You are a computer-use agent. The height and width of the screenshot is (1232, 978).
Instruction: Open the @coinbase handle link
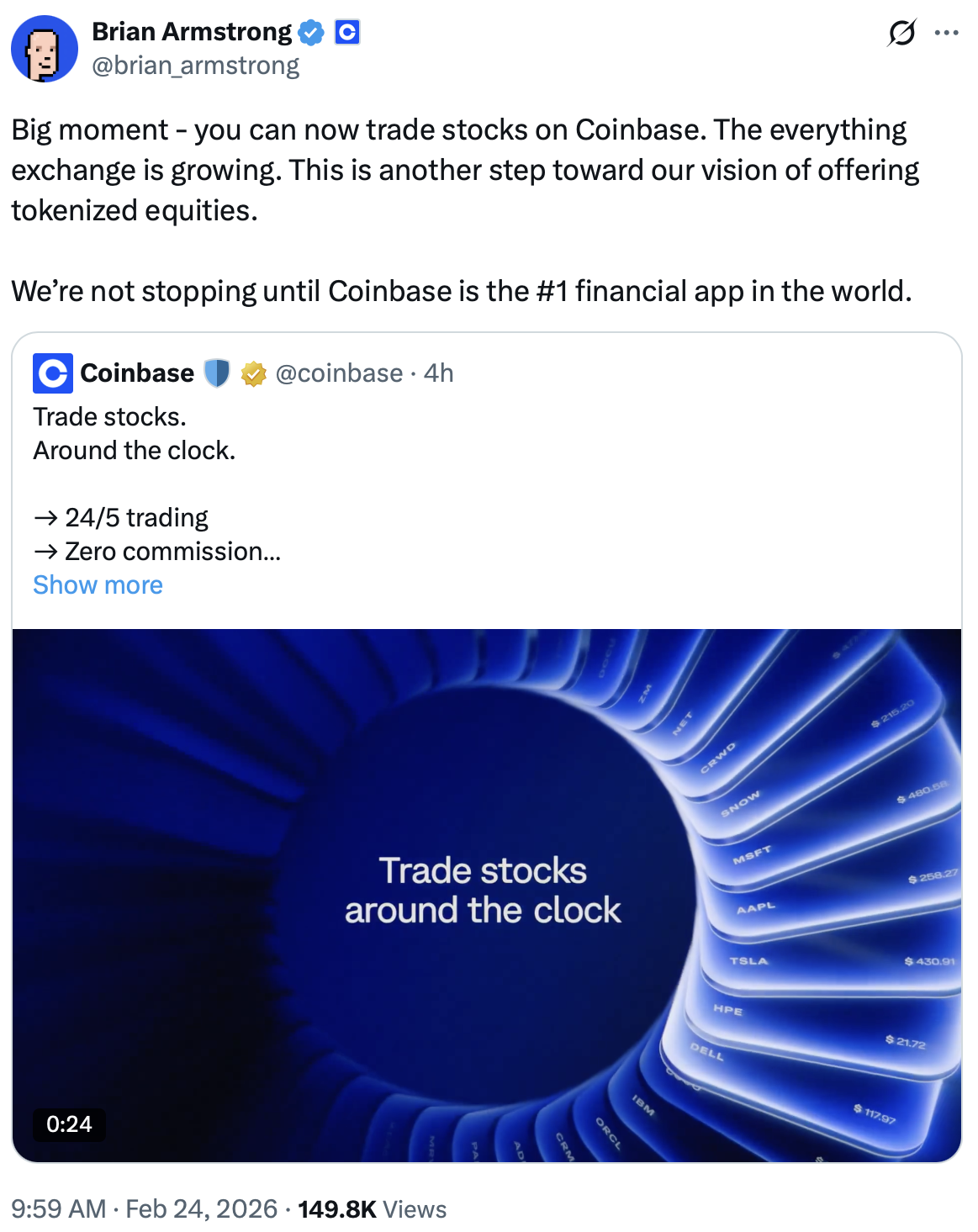point(339,373)
